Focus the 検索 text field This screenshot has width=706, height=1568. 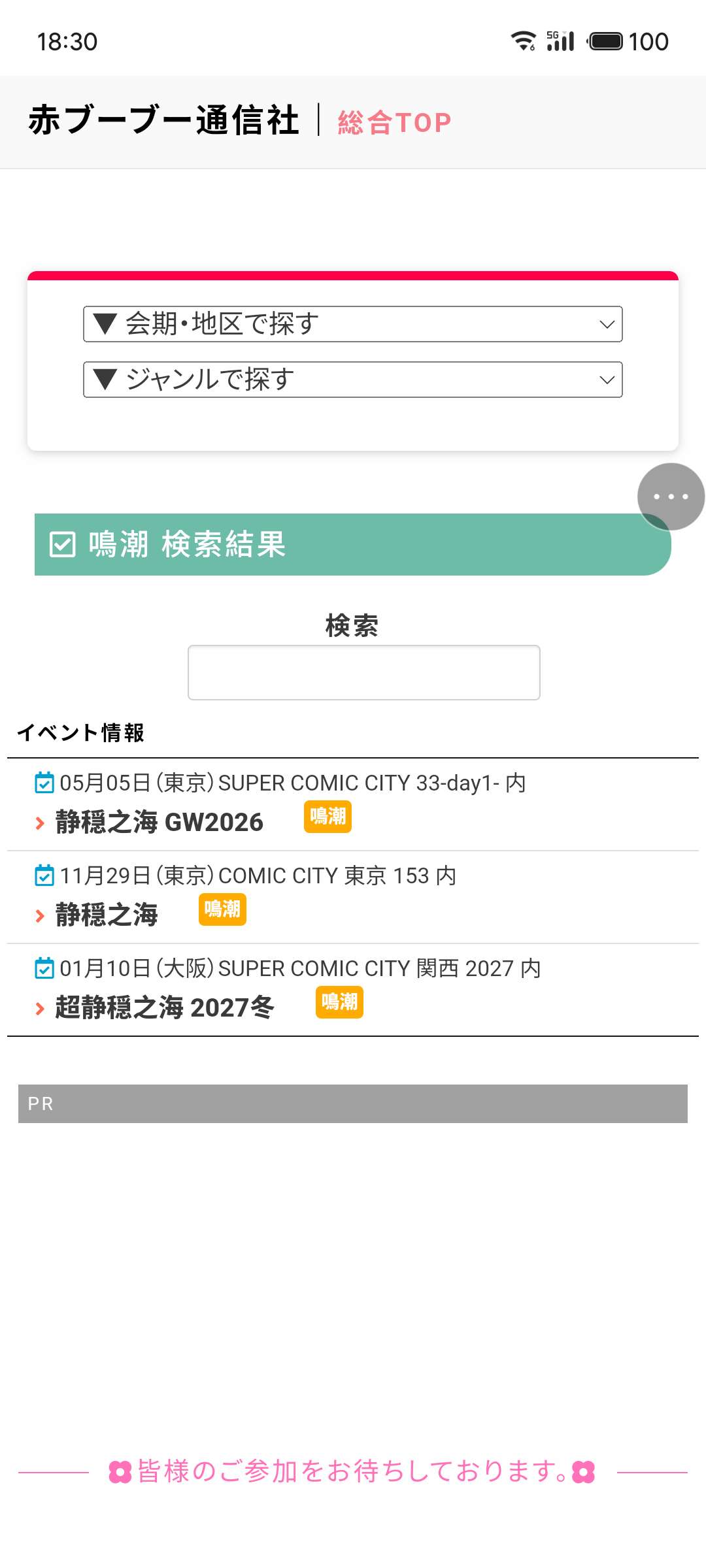(x=364, y=673)
